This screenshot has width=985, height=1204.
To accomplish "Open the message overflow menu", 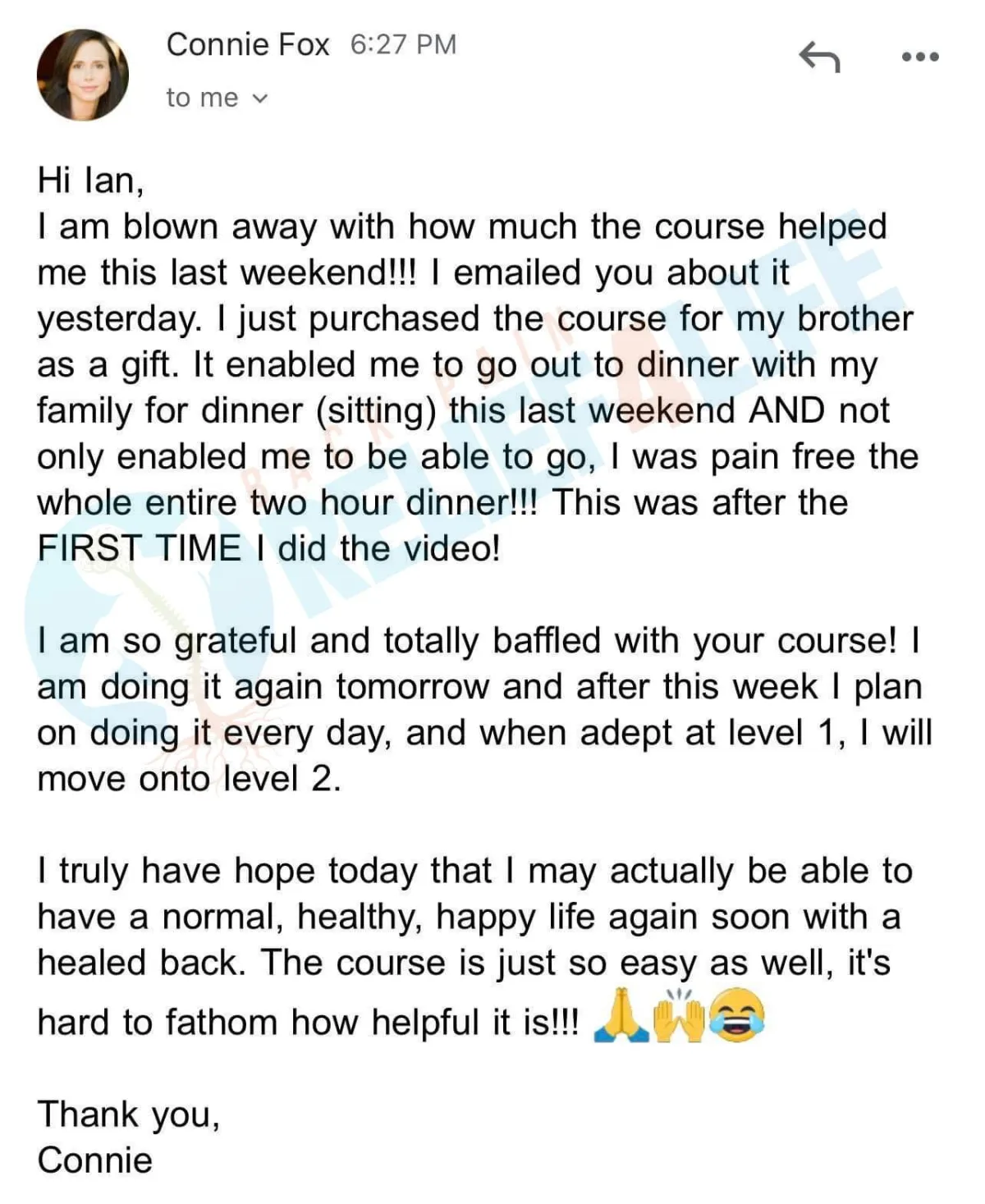I will coord(919,57).
